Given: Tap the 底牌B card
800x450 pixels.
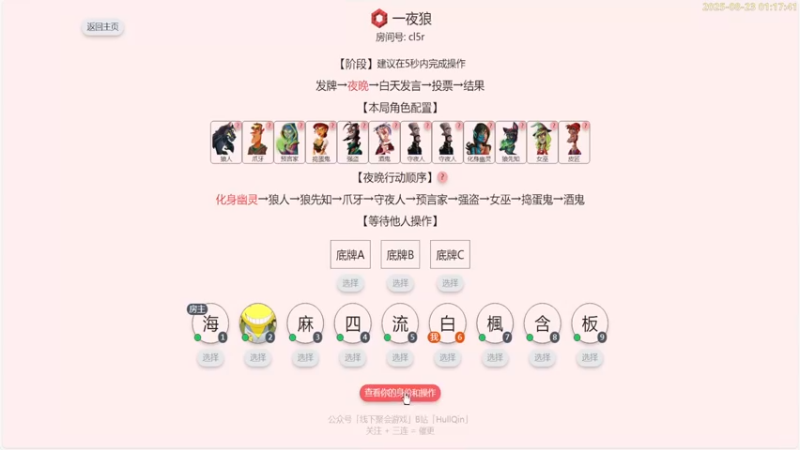Looking at the screenshot, I should click(400, 255).
